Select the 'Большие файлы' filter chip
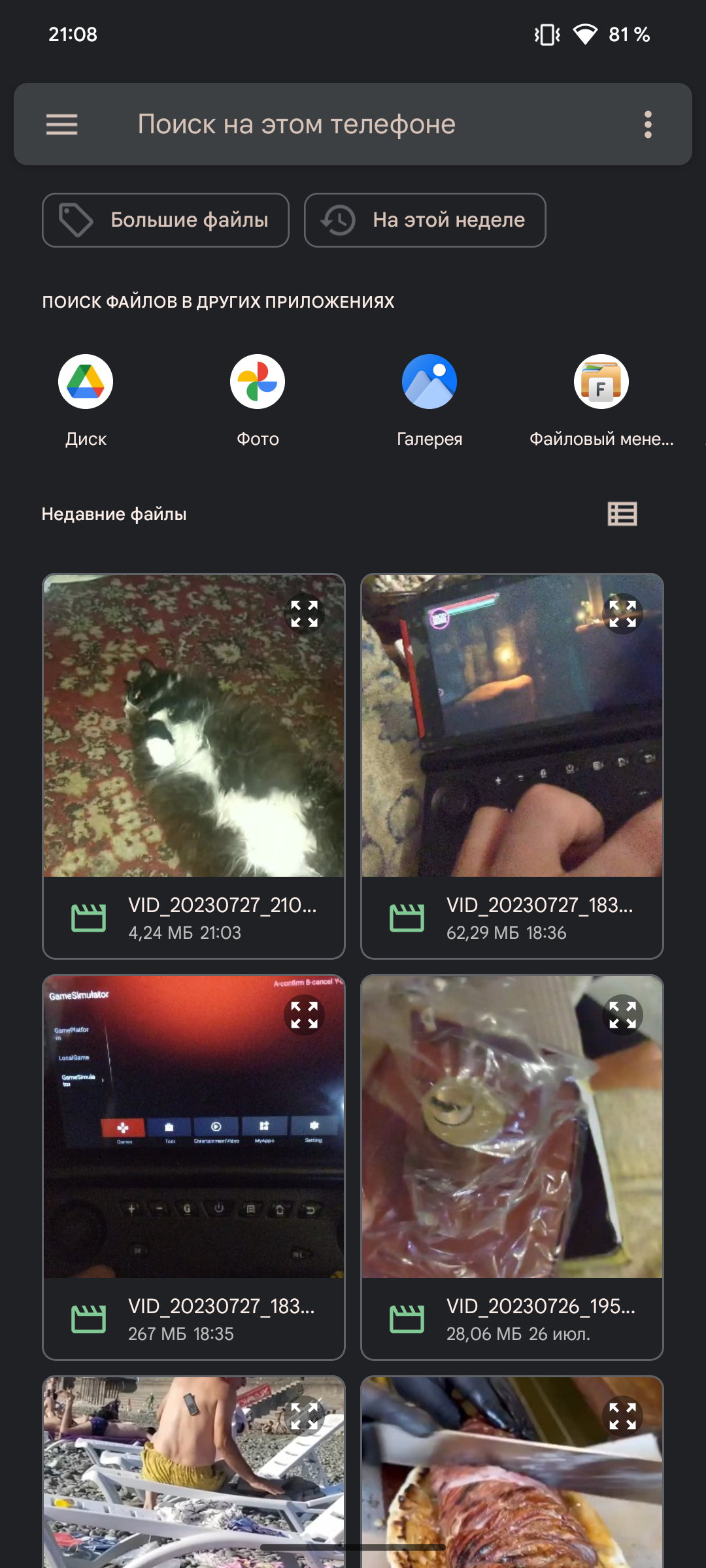 click(x=165, y=220)
